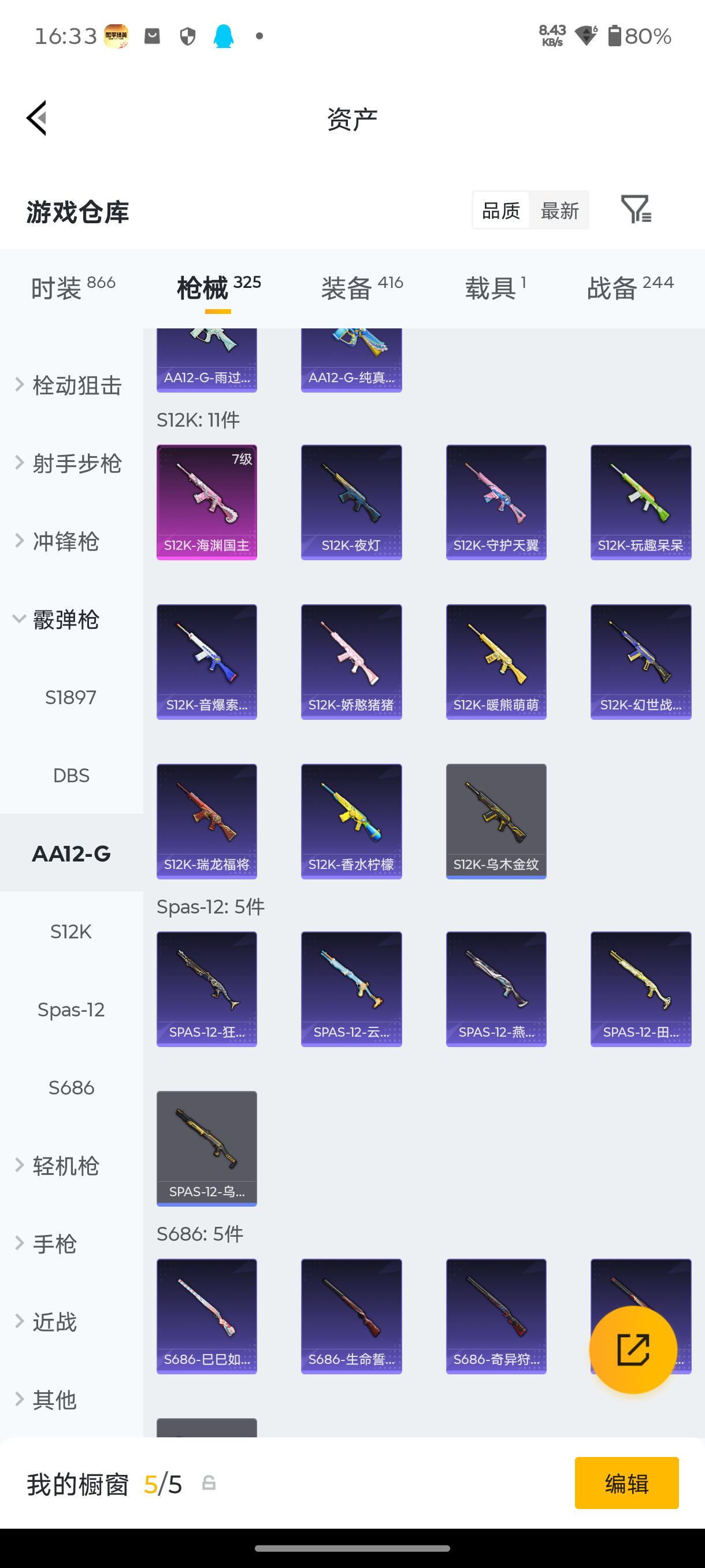The image size is (705, 1568).
Task: Switch to the 装备 tab
Action: pyautogui.click(x=361, y=287)
